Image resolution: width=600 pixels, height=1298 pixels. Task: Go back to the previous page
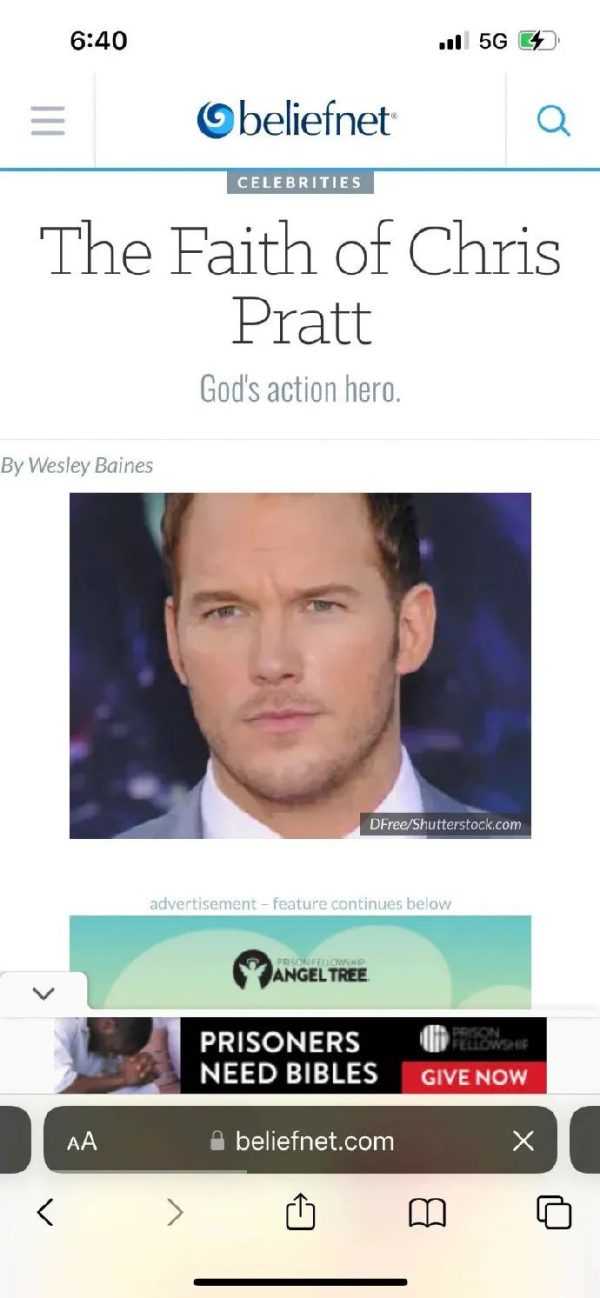tap(44, 1212)
